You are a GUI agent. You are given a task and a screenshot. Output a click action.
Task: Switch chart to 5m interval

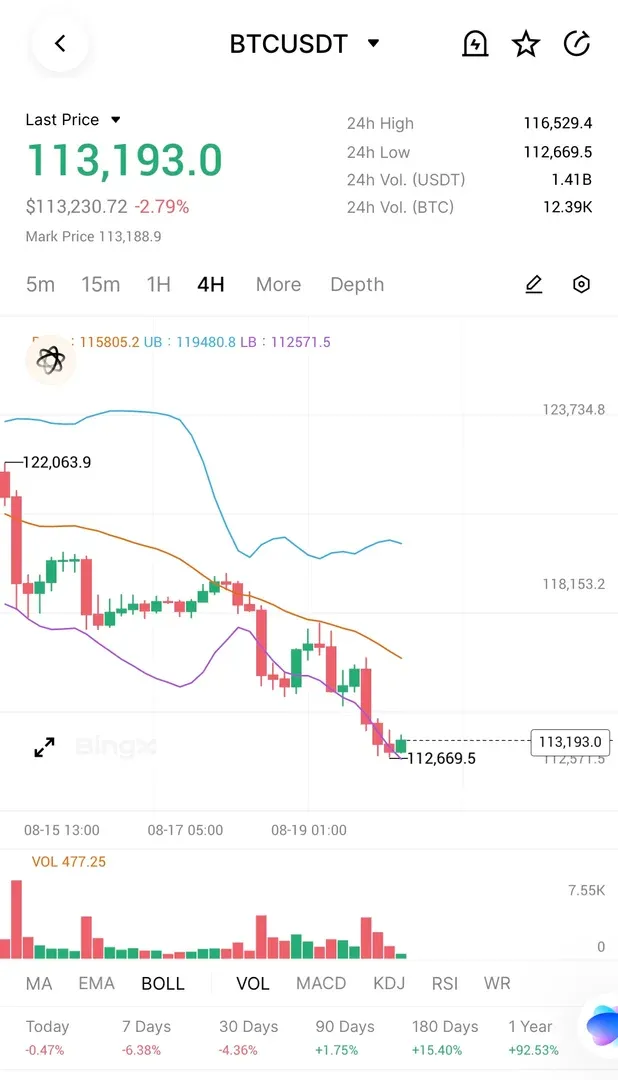(40, 285)
